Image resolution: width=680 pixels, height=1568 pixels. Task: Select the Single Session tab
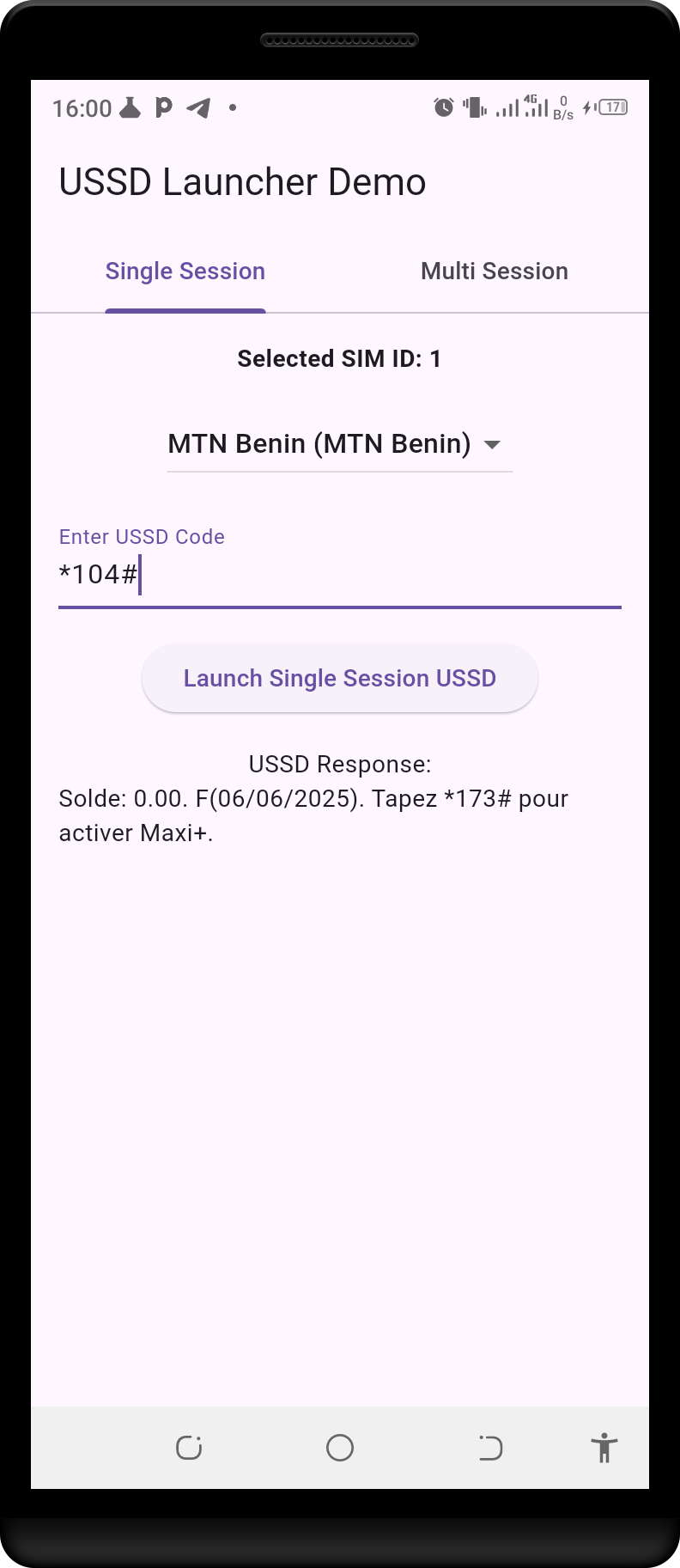pyautogui.click(x=185, y=272)
